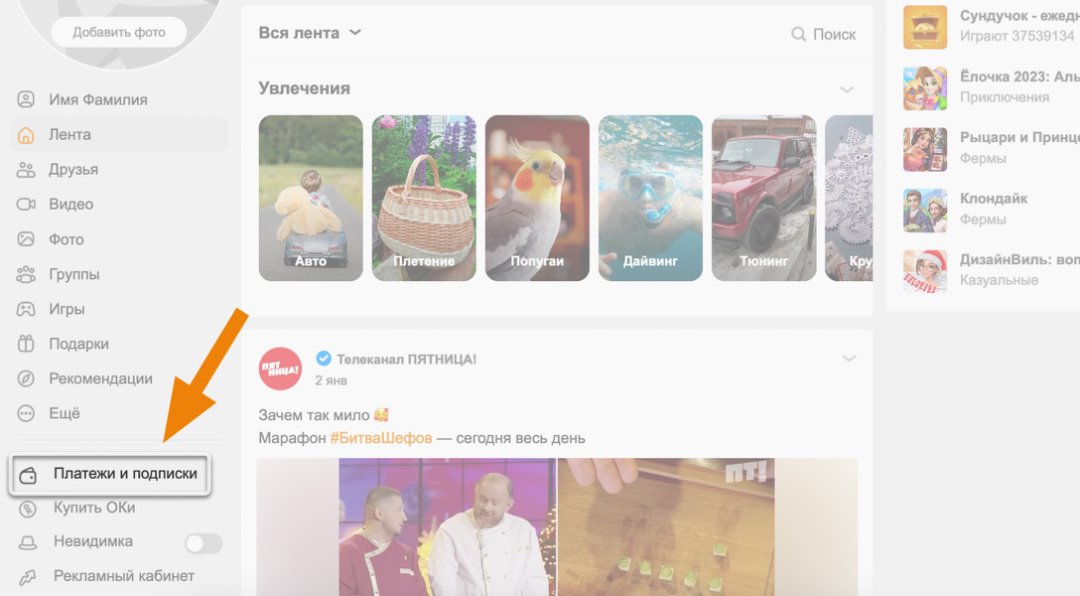The image size is (1080, 596).
Task: Expand the Вся лента dropdown
Action: click(x=309, y=33)
